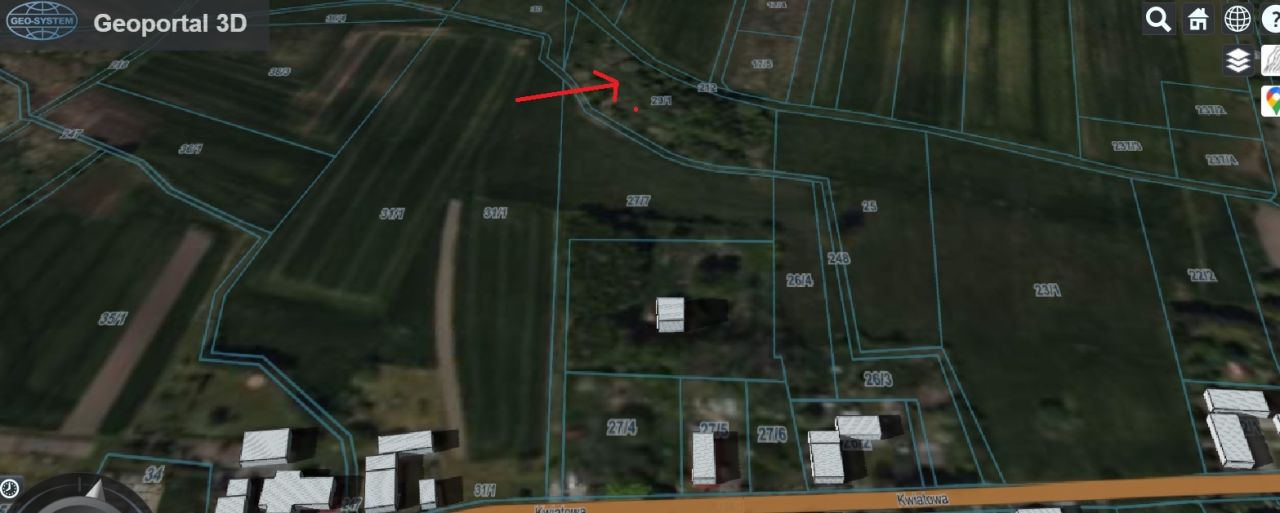Open the map layers panel

(1238, 61)
